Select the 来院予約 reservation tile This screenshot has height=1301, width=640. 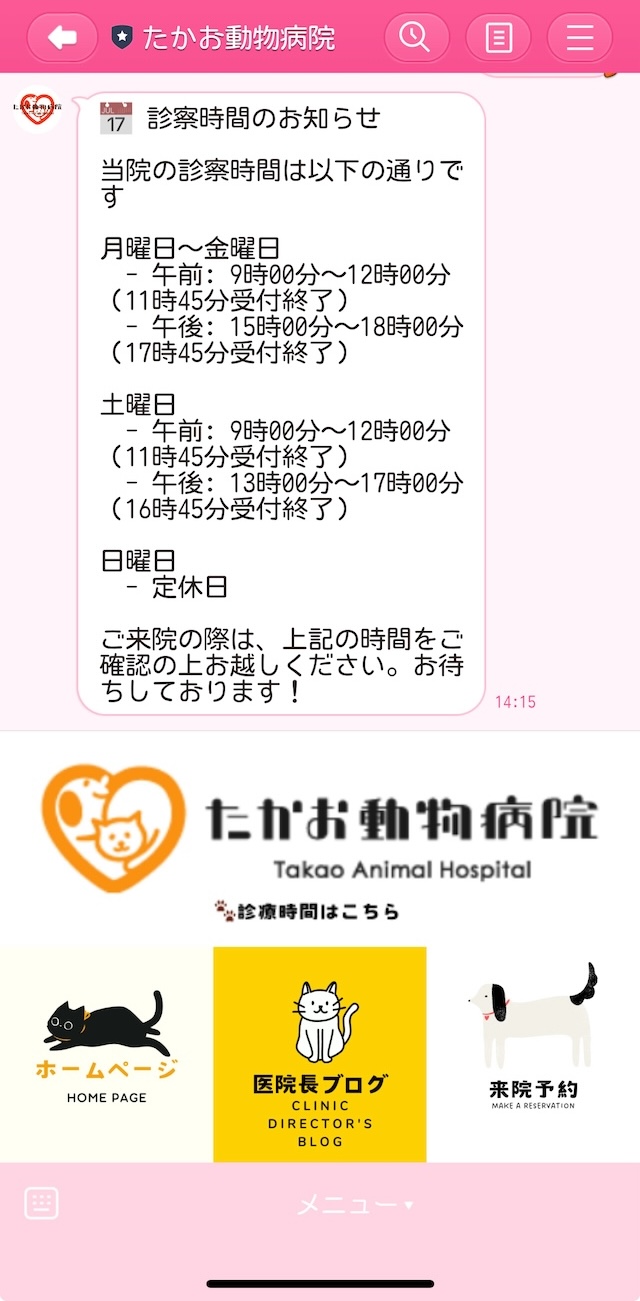533,1054
